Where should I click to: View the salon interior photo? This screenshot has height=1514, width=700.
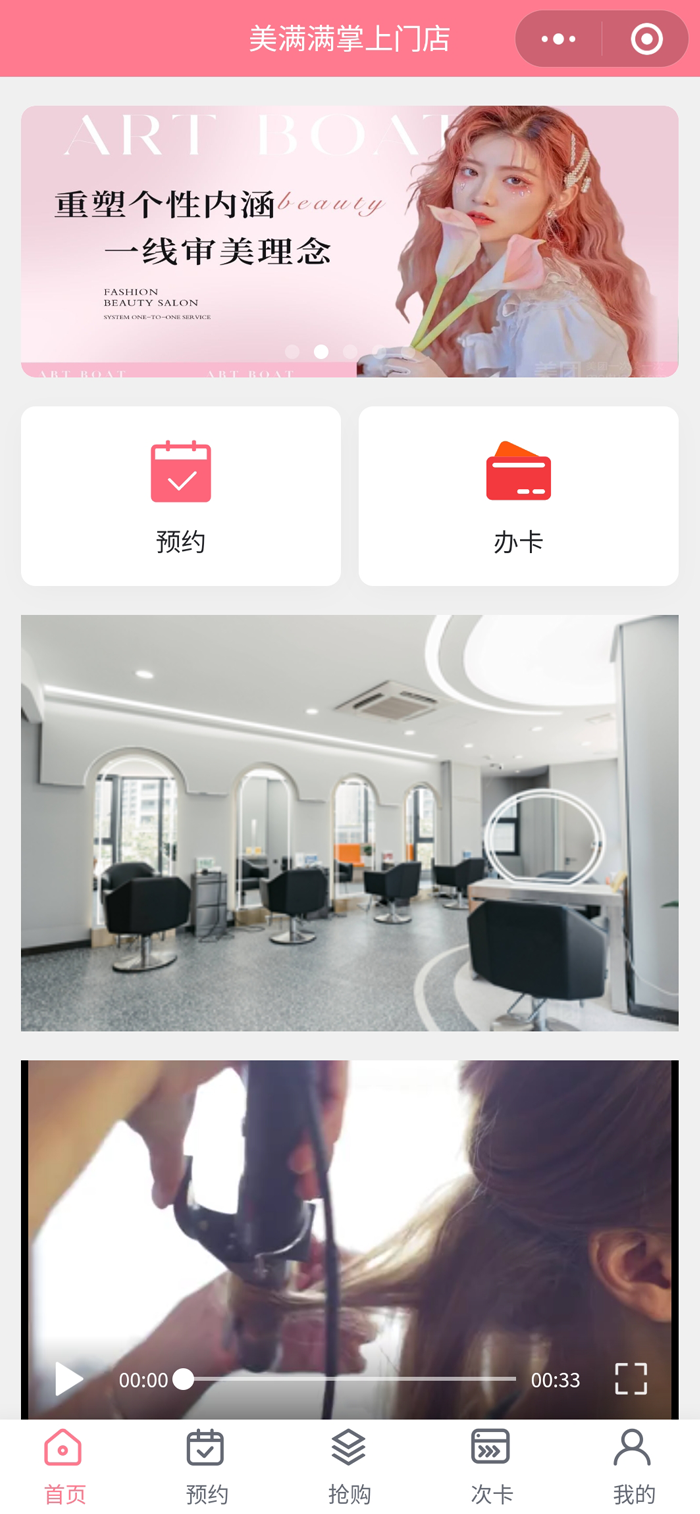pos(349,822)
